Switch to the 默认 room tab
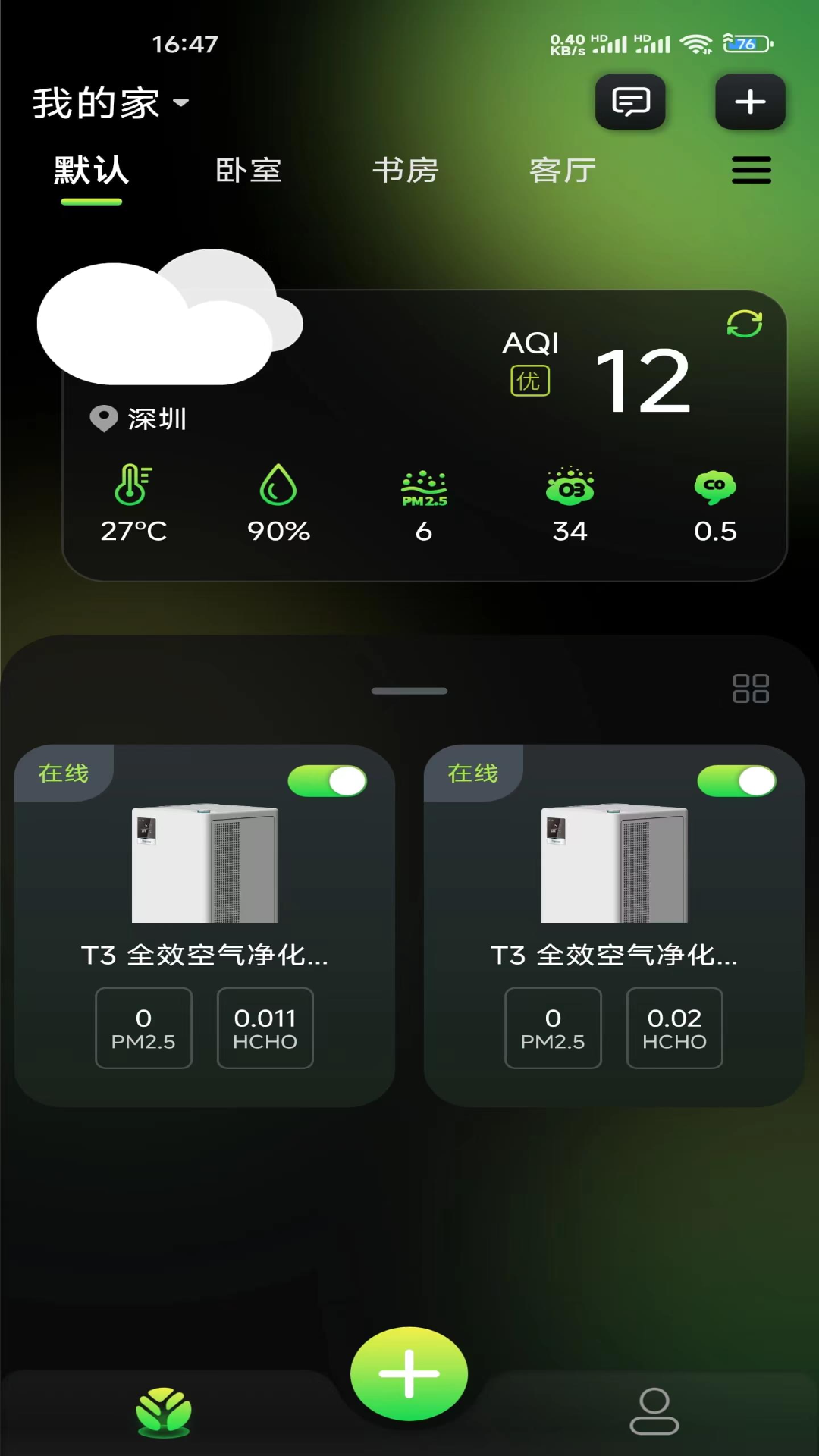Viewport: 819px width, 1456px height. pos(91,171)
